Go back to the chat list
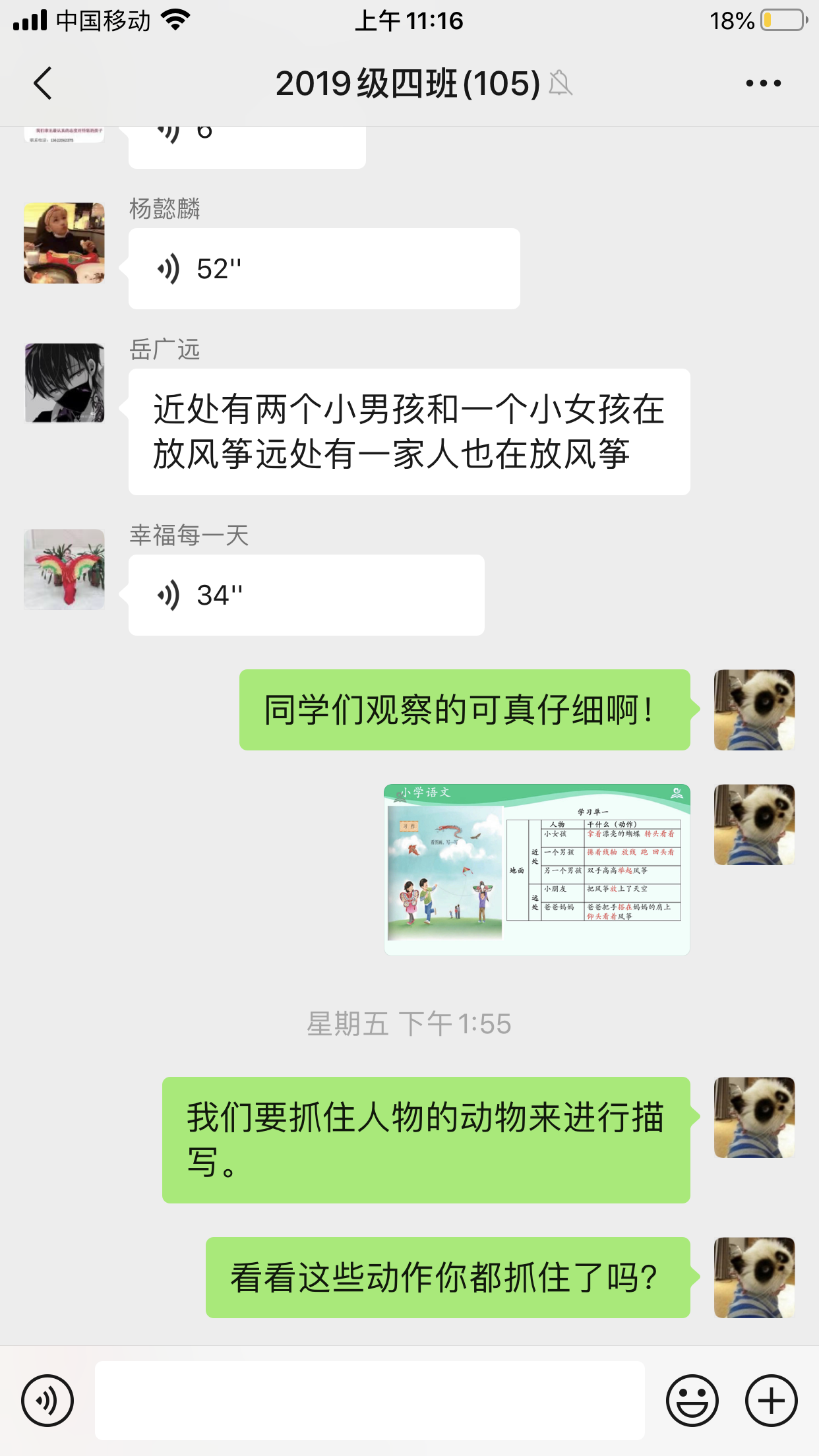 point(44,84)
